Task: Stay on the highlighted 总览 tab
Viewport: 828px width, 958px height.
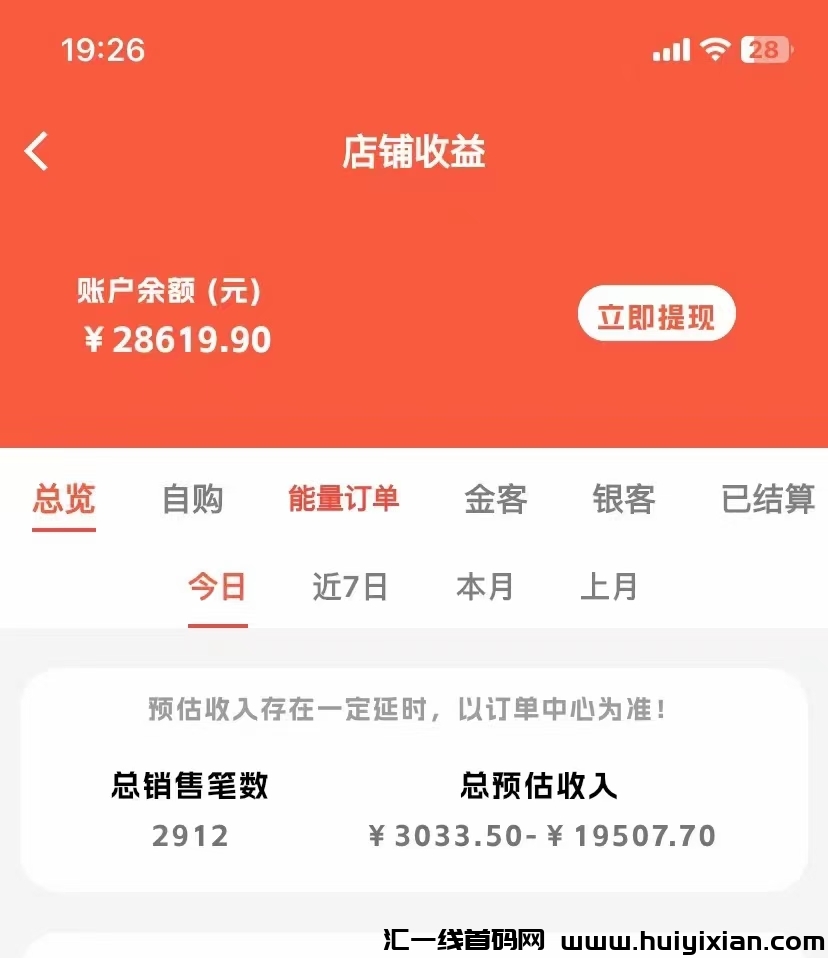Action: click(63, 500)
